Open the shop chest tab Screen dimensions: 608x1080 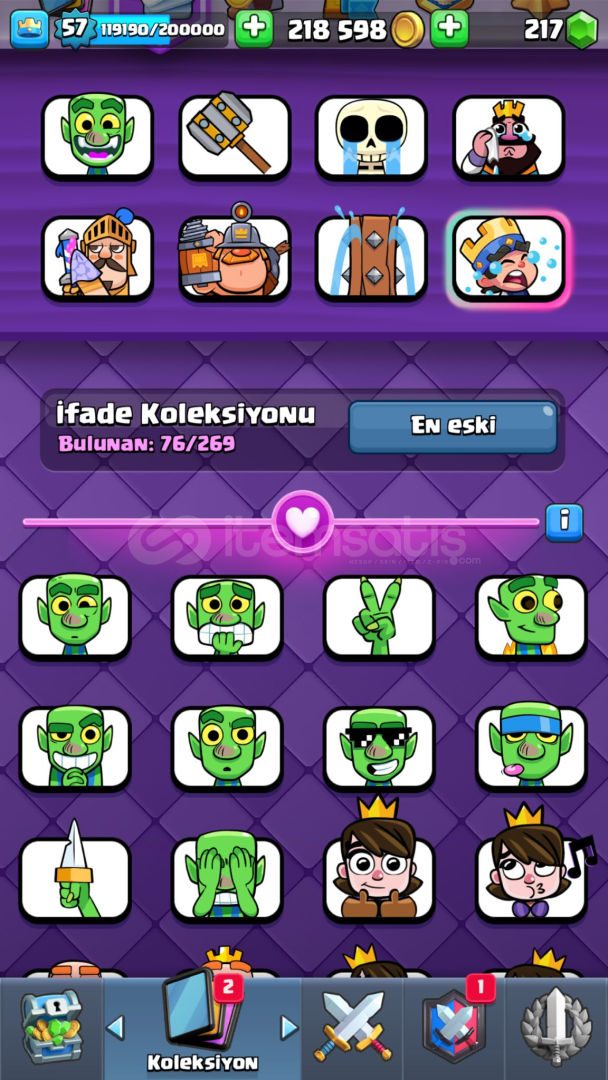(50, 1028)
